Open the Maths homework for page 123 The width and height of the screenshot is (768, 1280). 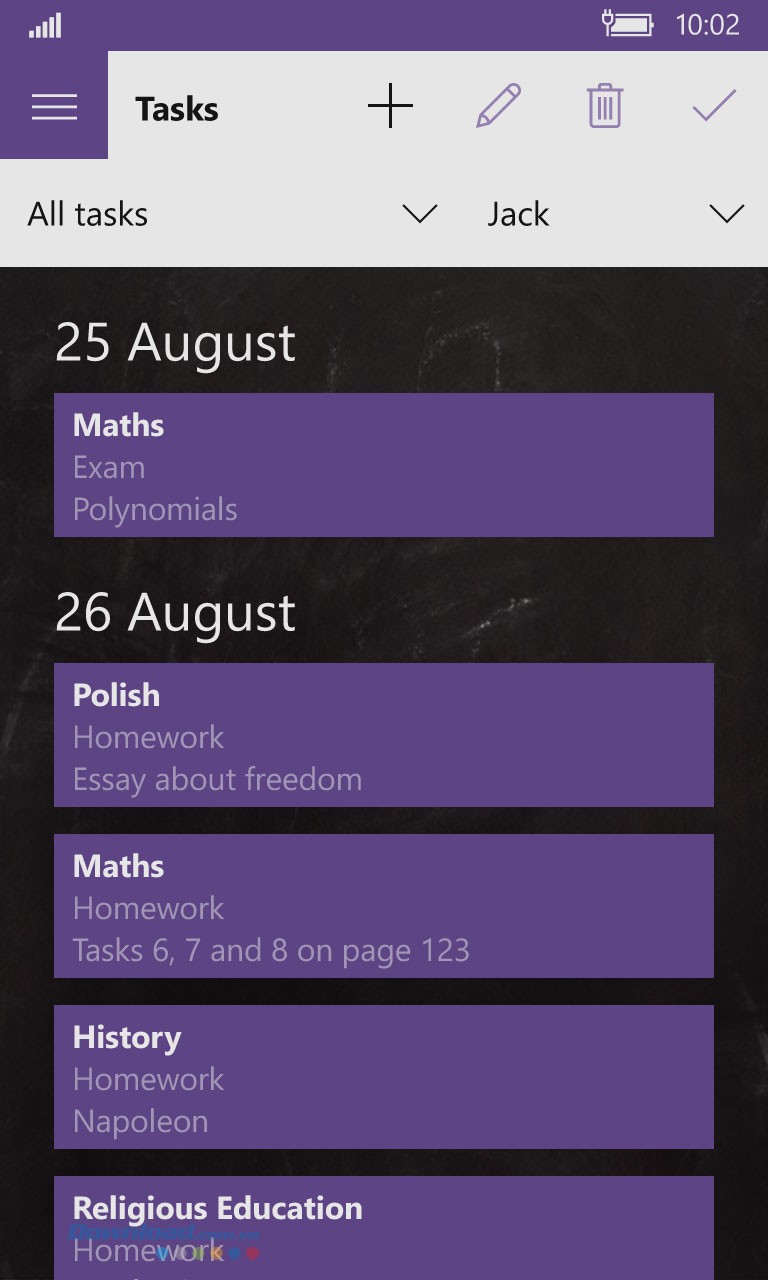tap(384, 906)
